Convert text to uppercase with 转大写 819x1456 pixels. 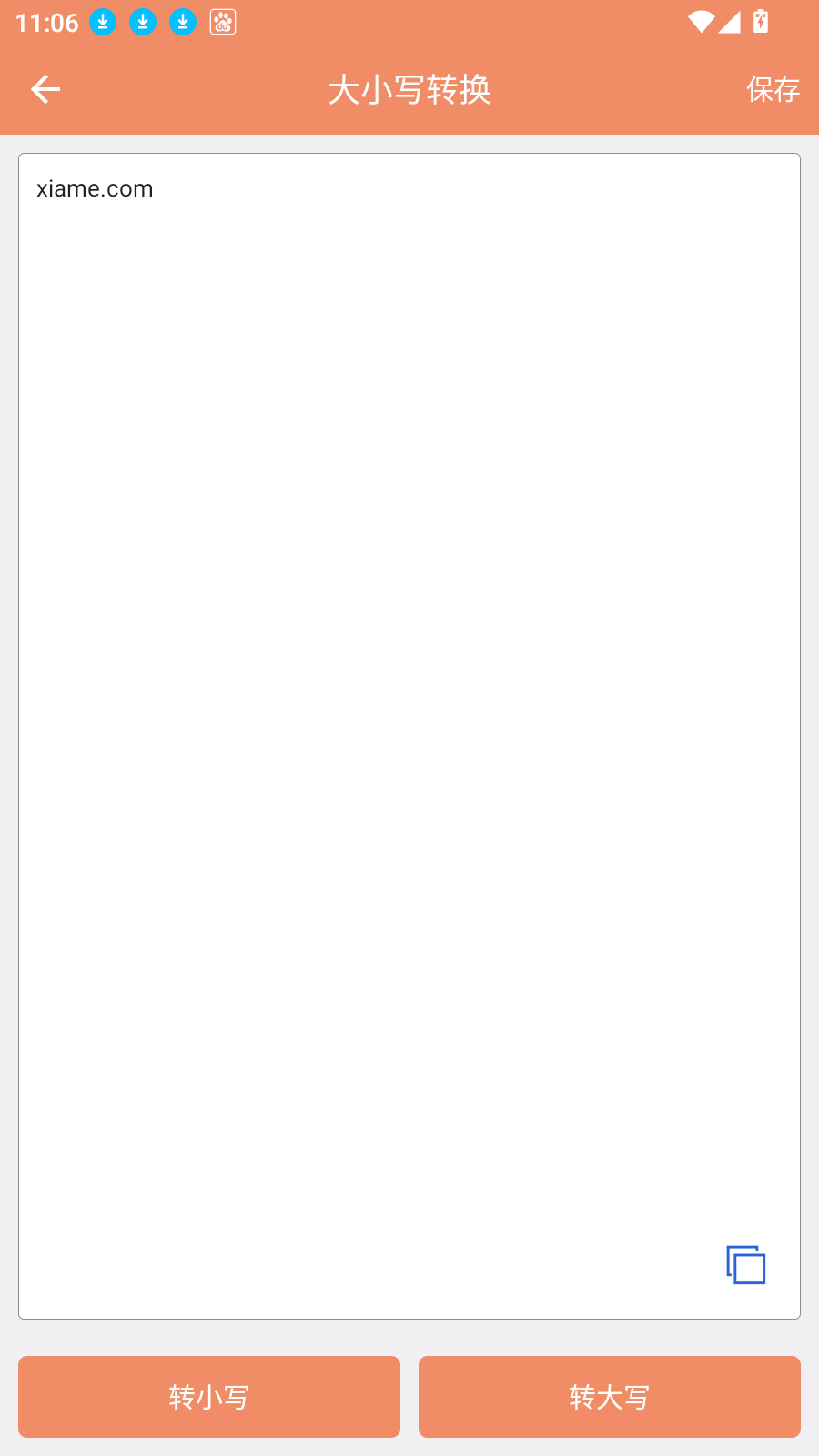click(610, 1397)
